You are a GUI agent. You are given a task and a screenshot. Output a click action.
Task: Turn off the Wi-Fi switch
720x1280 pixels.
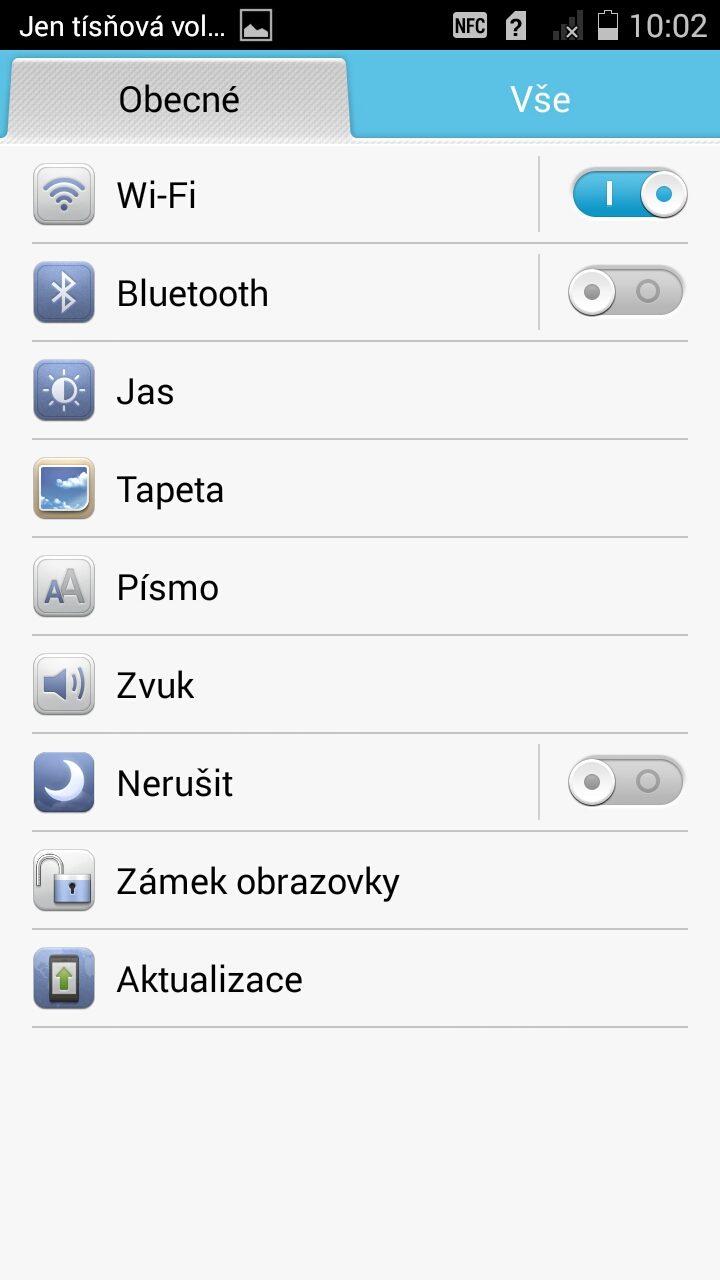click(629, 194)
